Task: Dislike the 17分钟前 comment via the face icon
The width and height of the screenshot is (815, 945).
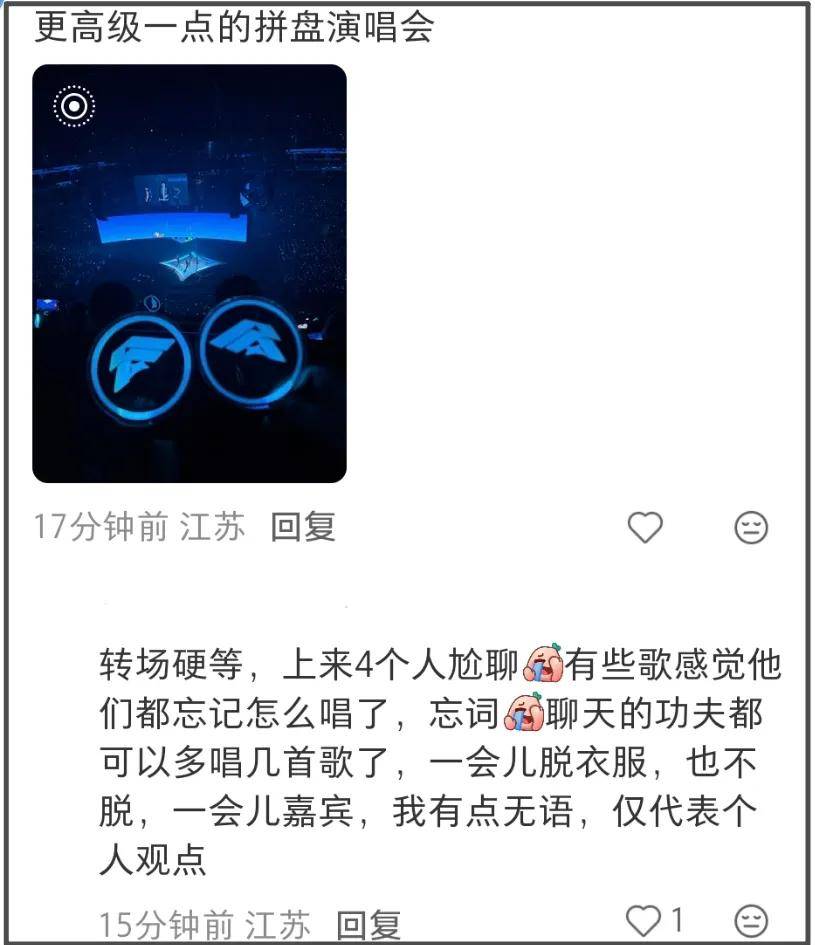Action: (751, 527)
